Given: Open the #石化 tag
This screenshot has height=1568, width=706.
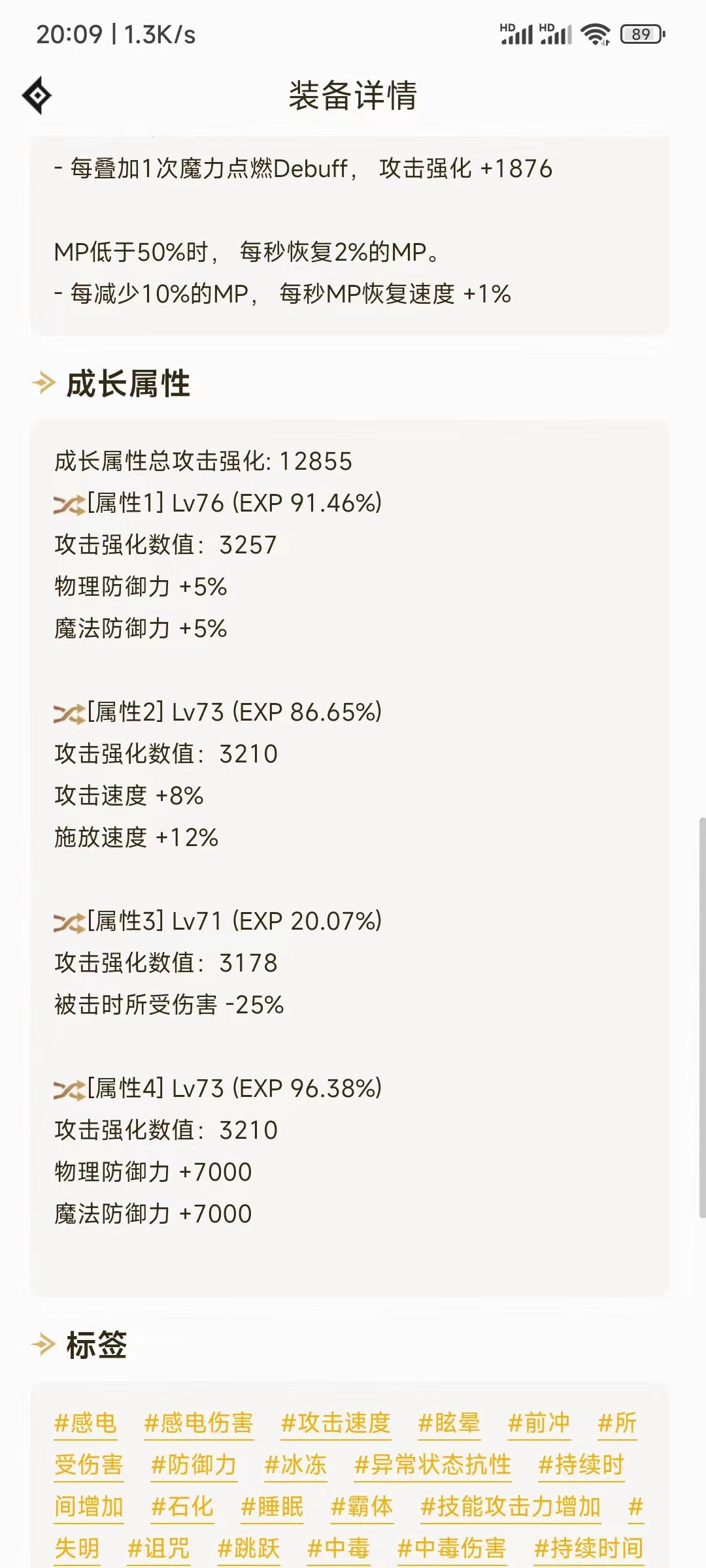Looking at the screenshot, I should pyautogui.click(x=182, y=1507).
